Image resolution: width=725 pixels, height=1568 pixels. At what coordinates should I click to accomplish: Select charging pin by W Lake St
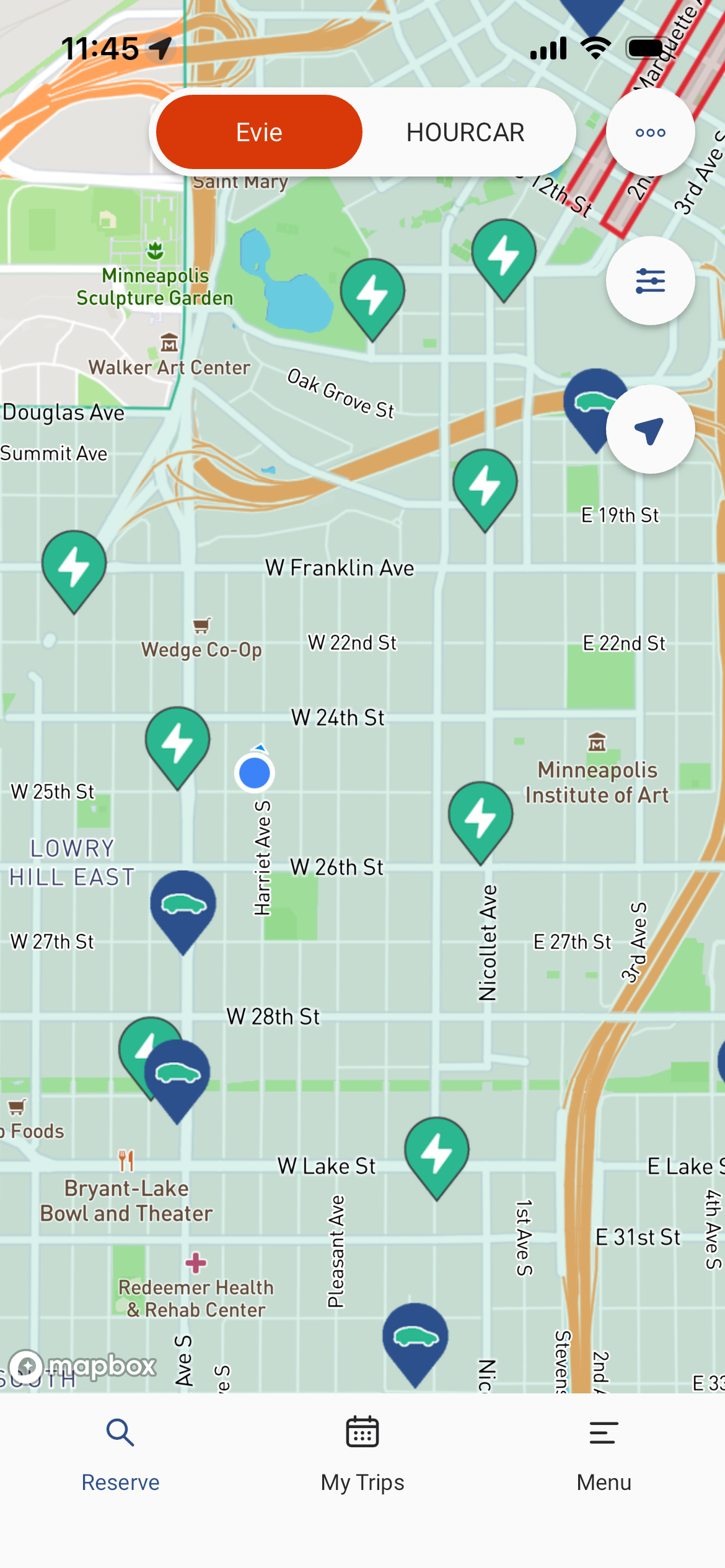[437, 1152]
